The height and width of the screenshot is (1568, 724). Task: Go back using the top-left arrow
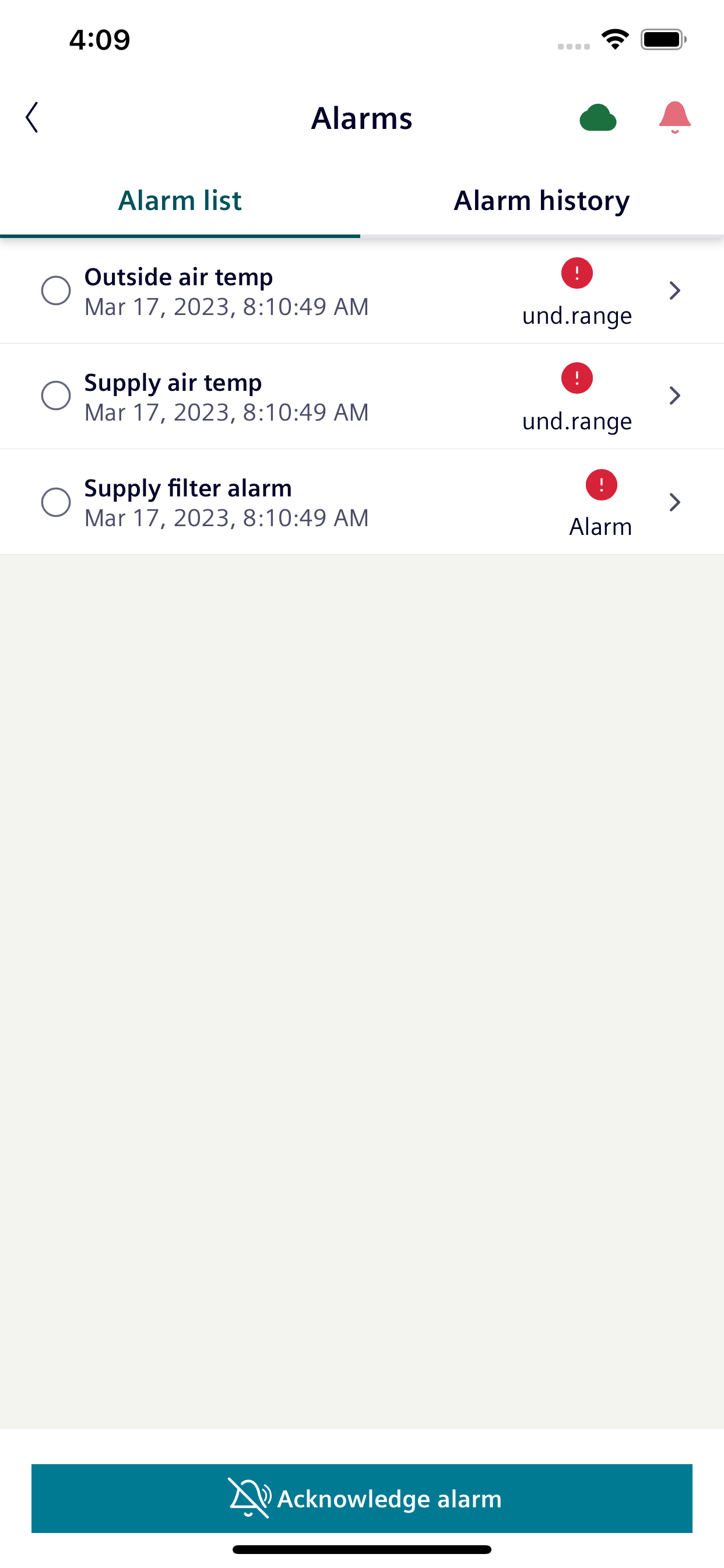pyautogui.click(x=32, y=117)
